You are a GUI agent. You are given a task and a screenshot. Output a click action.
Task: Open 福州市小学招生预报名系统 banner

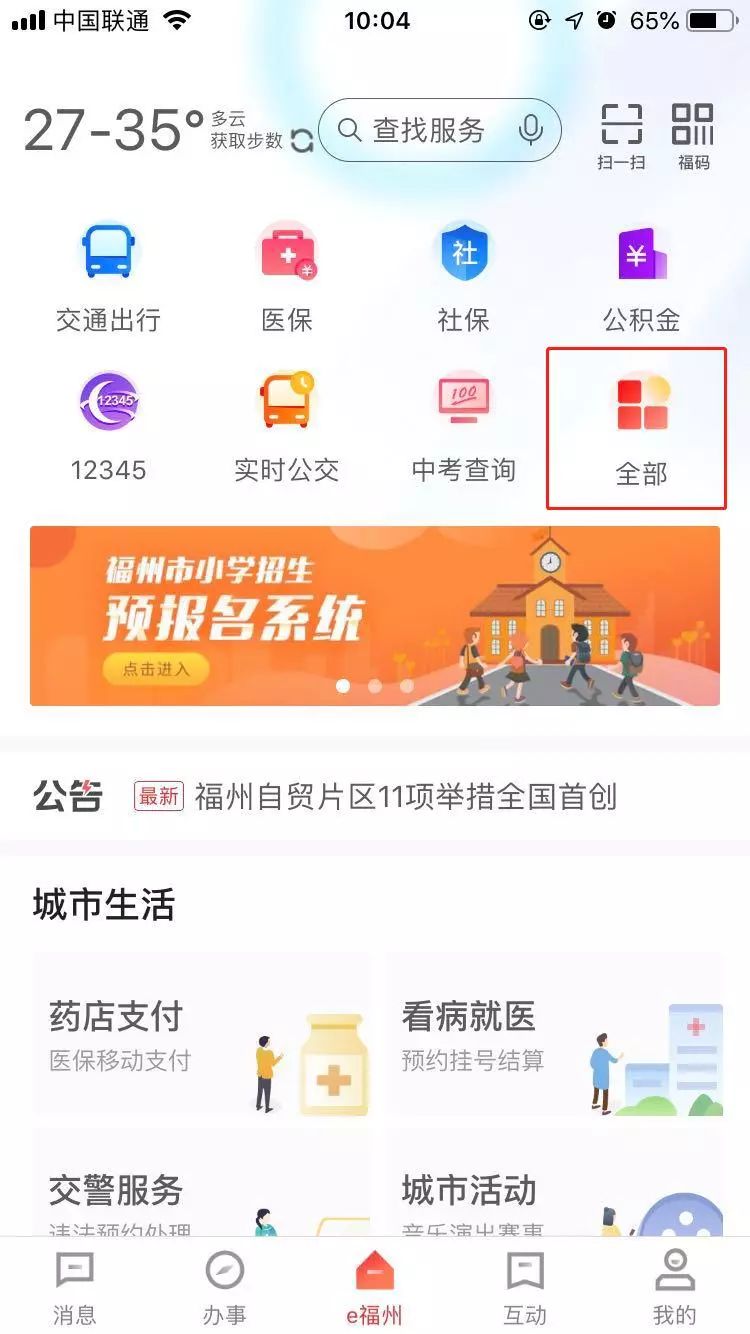(x=375, y=615)
